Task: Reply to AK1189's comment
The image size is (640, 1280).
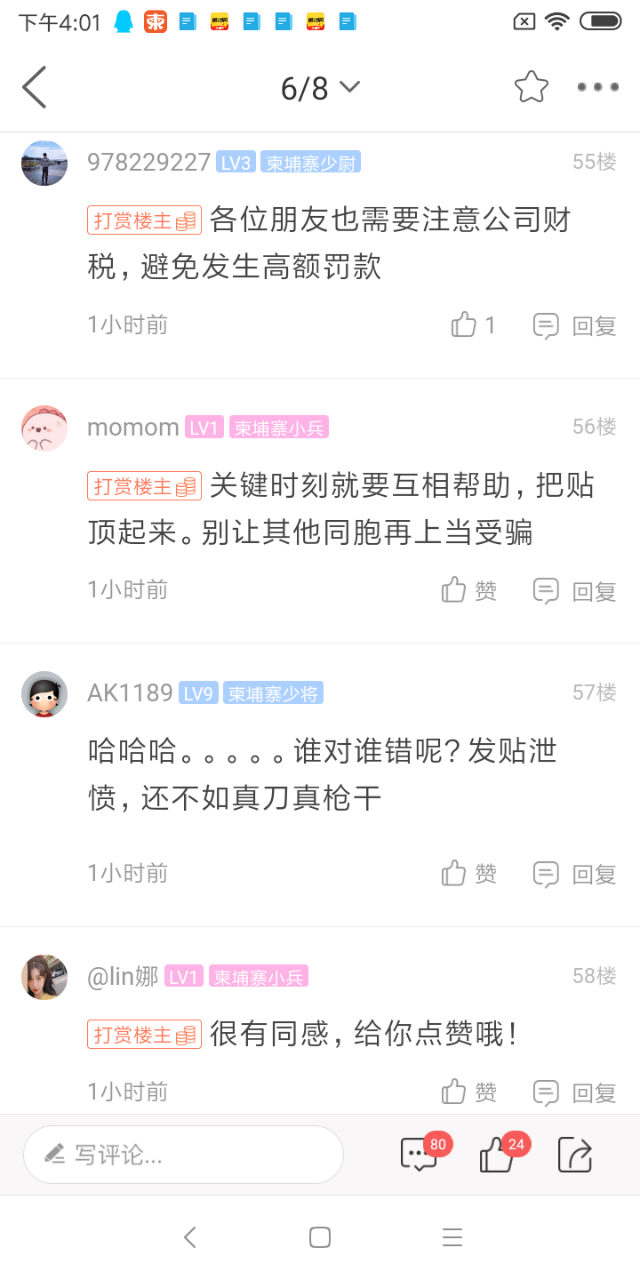Action: click(x=574, y=873)
